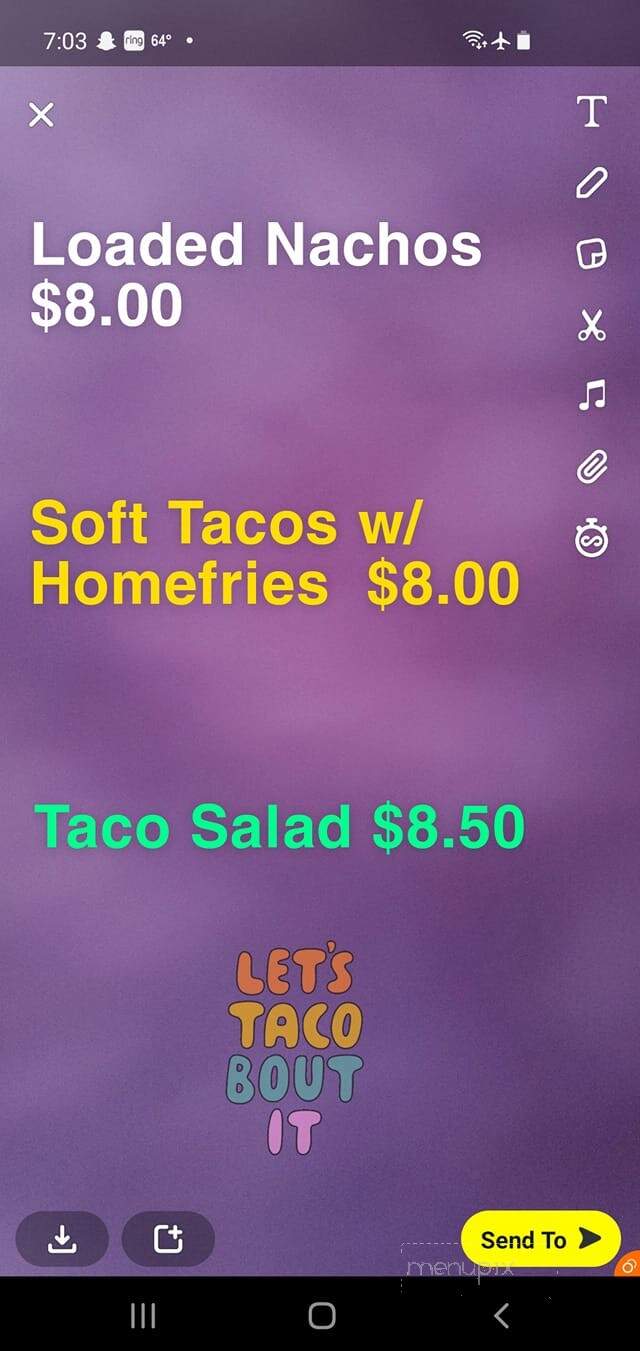The image size is (640, 1351).
Task: Select the pencil drawing tool
Action: [x=592, y=183]
